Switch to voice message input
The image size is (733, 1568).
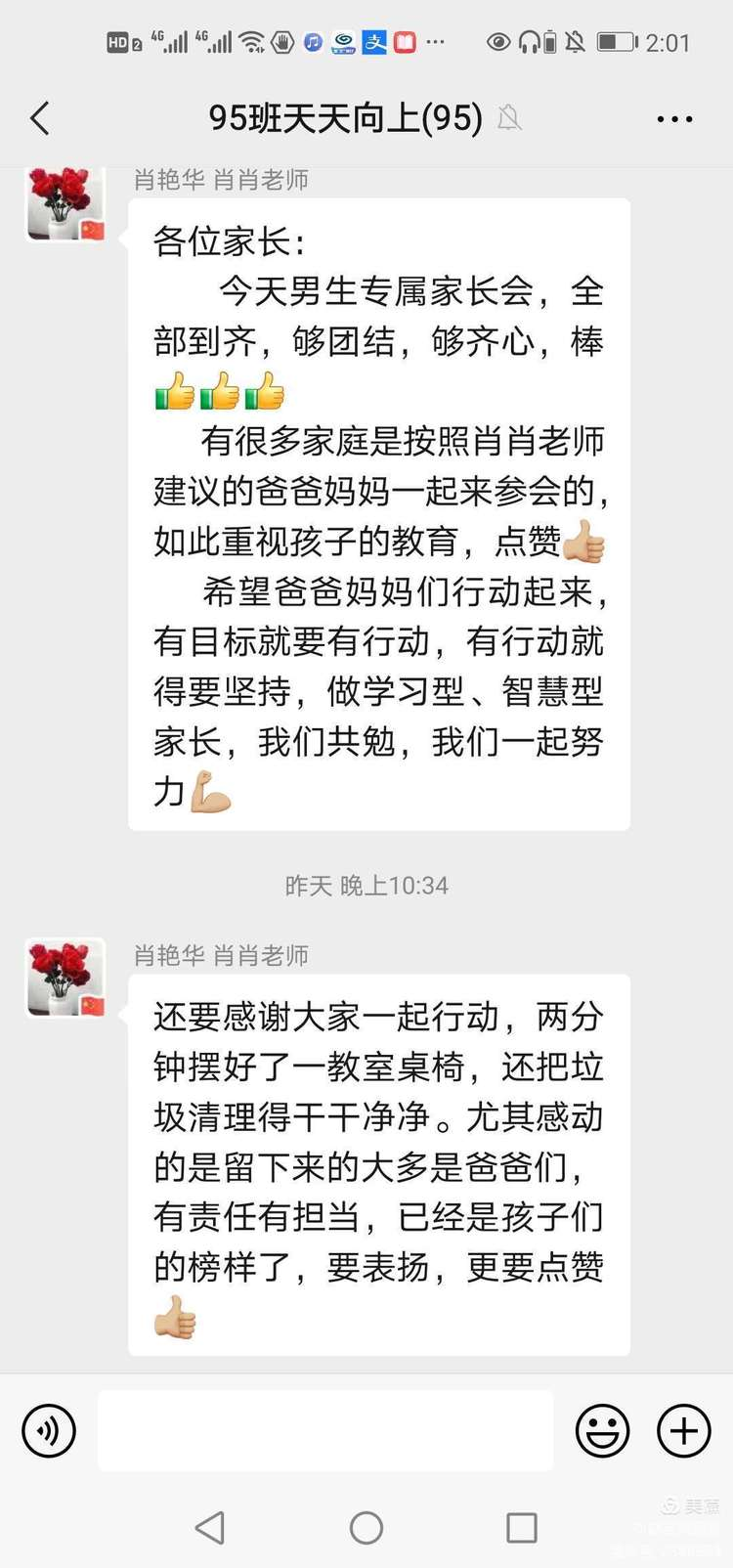(x=49, y=1431)
